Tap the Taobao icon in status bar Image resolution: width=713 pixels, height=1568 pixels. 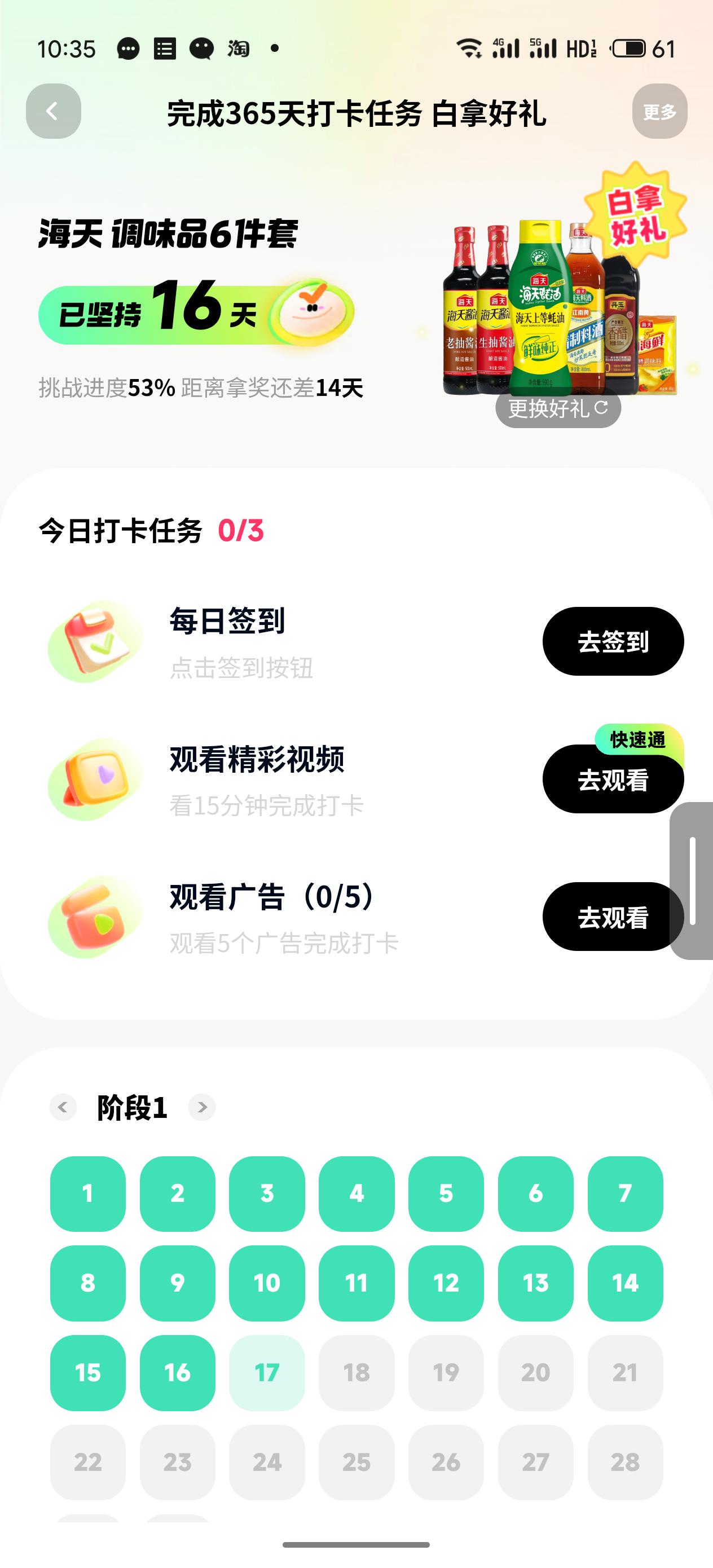coord(237,49)
